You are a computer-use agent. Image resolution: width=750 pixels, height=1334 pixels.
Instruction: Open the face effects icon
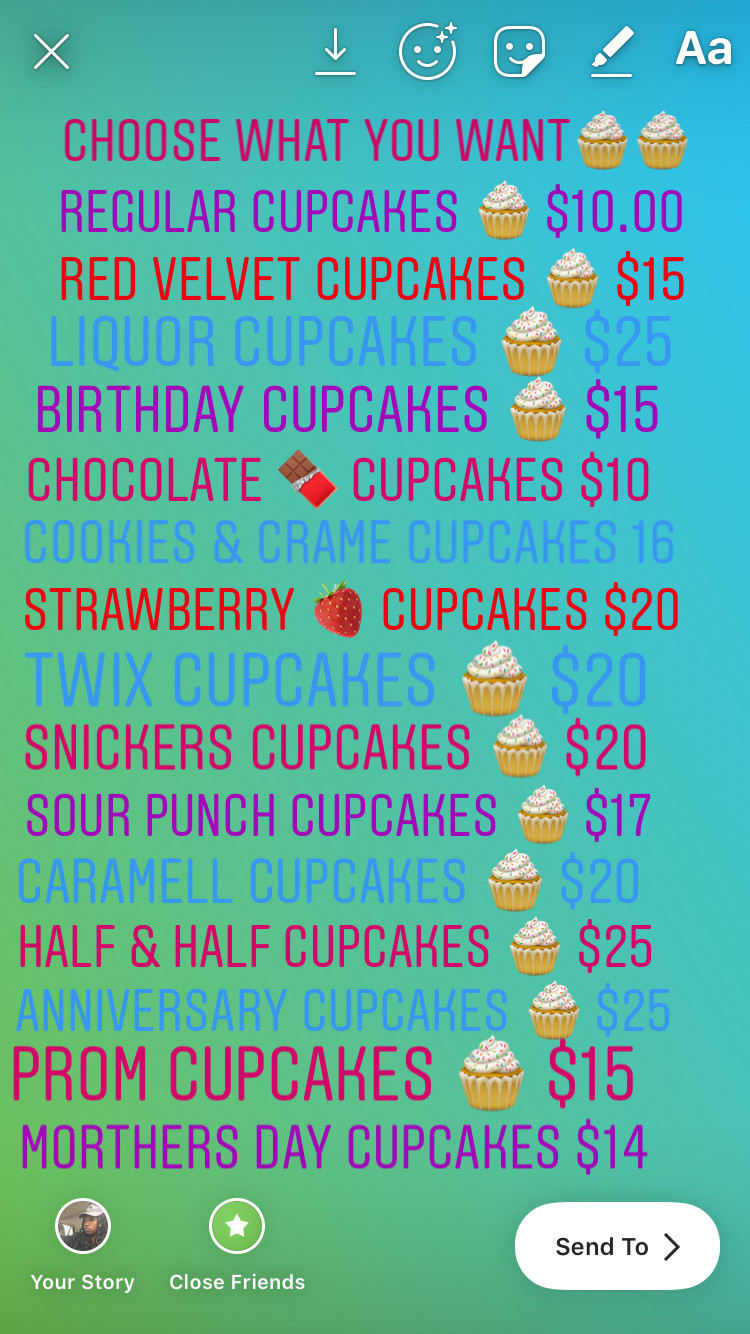[428, 51]
